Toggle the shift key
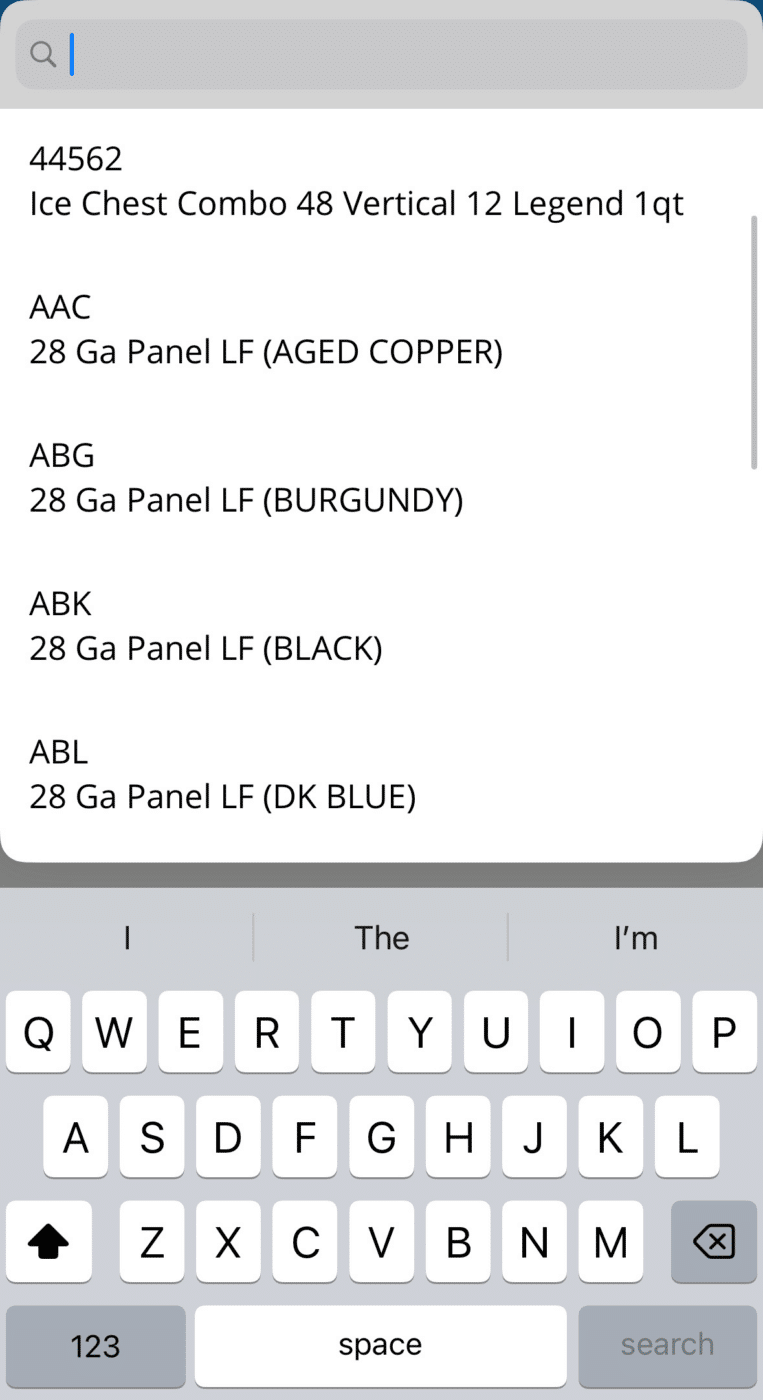Image resolution: width=763 pixels, height=1400 pixels. coord(48,1242)
